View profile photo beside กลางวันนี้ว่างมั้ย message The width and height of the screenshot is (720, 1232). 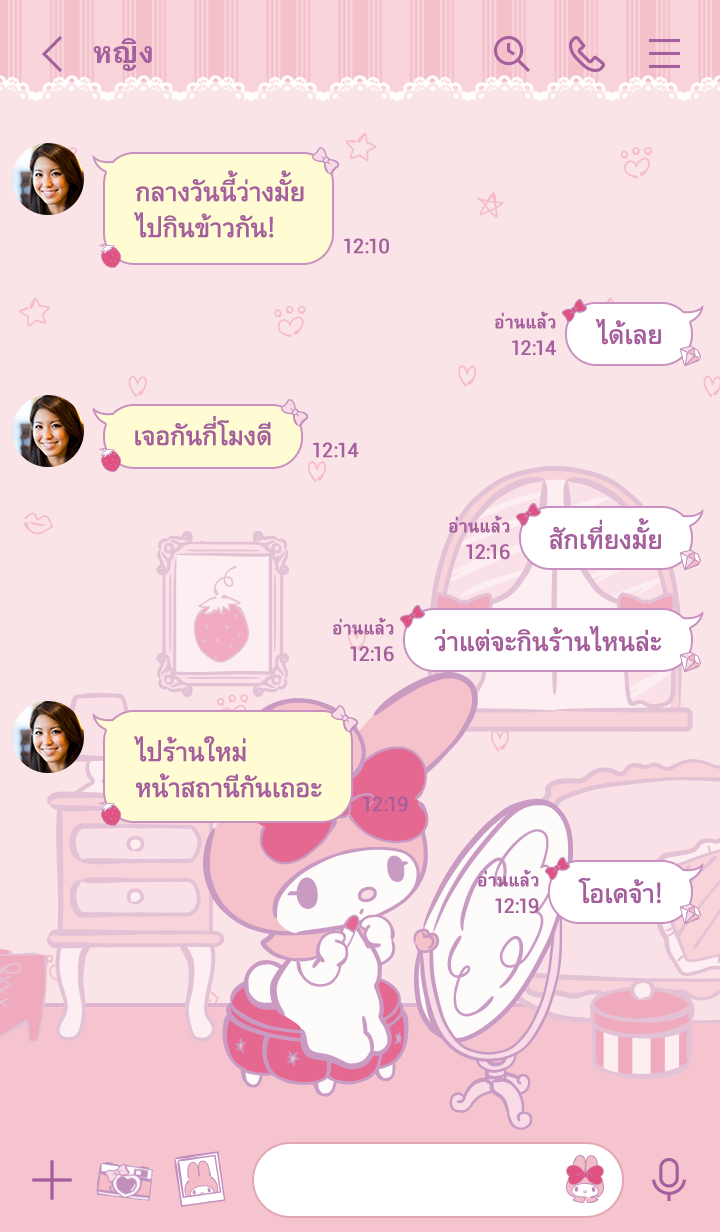48,179
